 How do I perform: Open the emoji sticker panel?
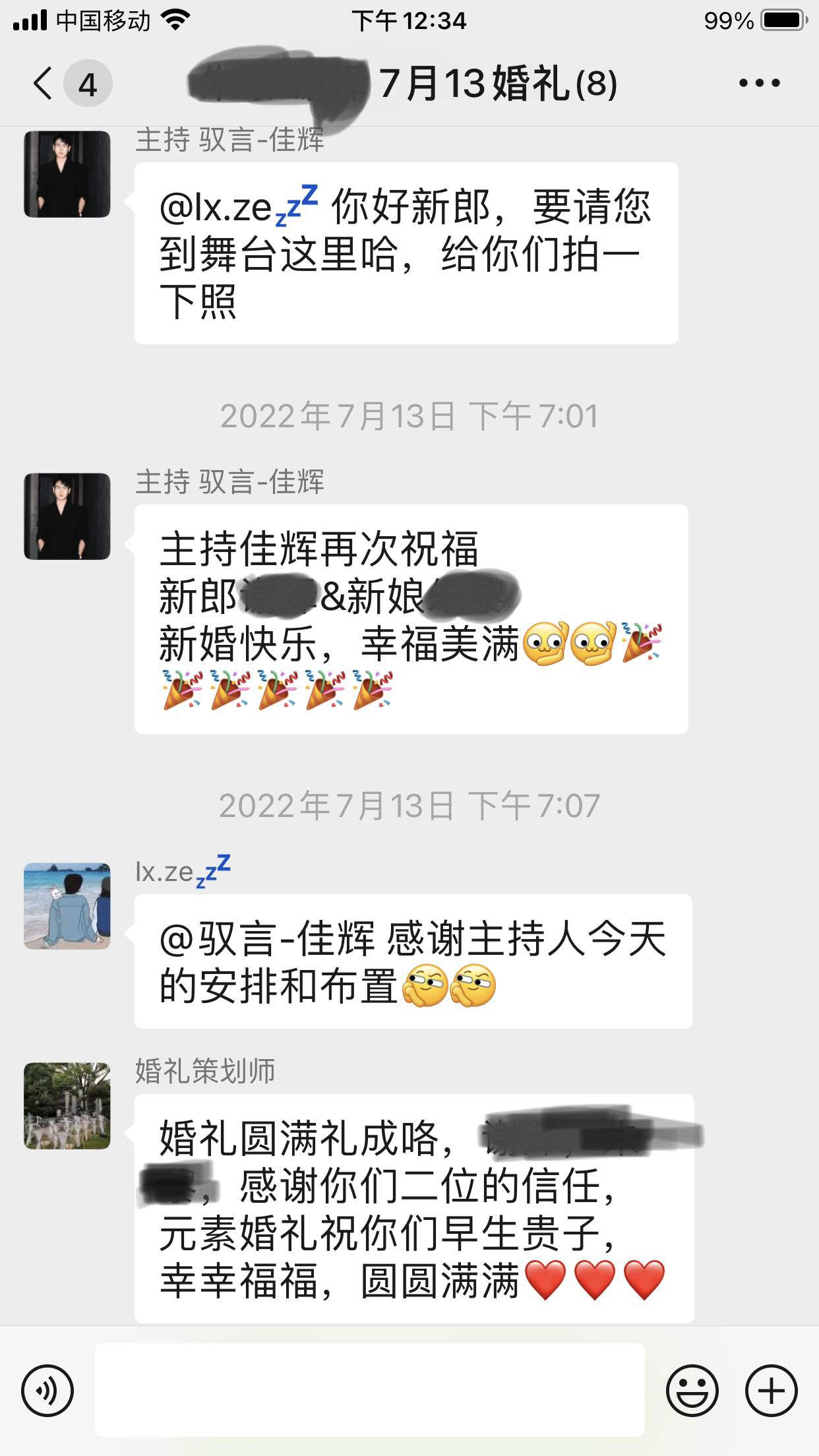(x=692, y=1391)
